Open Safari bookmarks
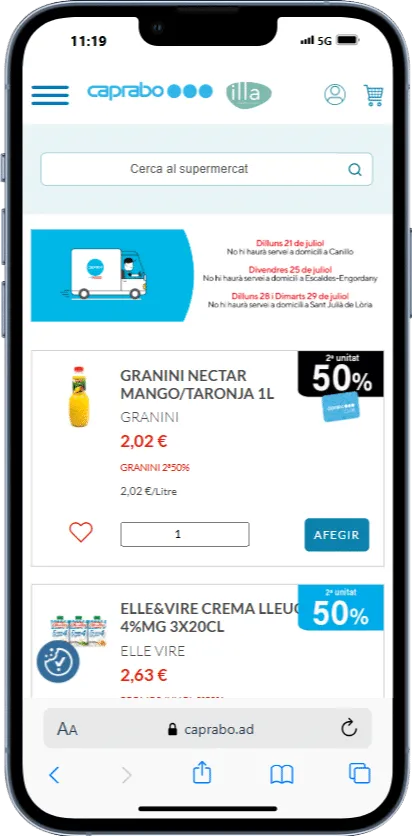The width and height of the screenshot is (412, 836). pyautogui.click(x=282, y=775)
